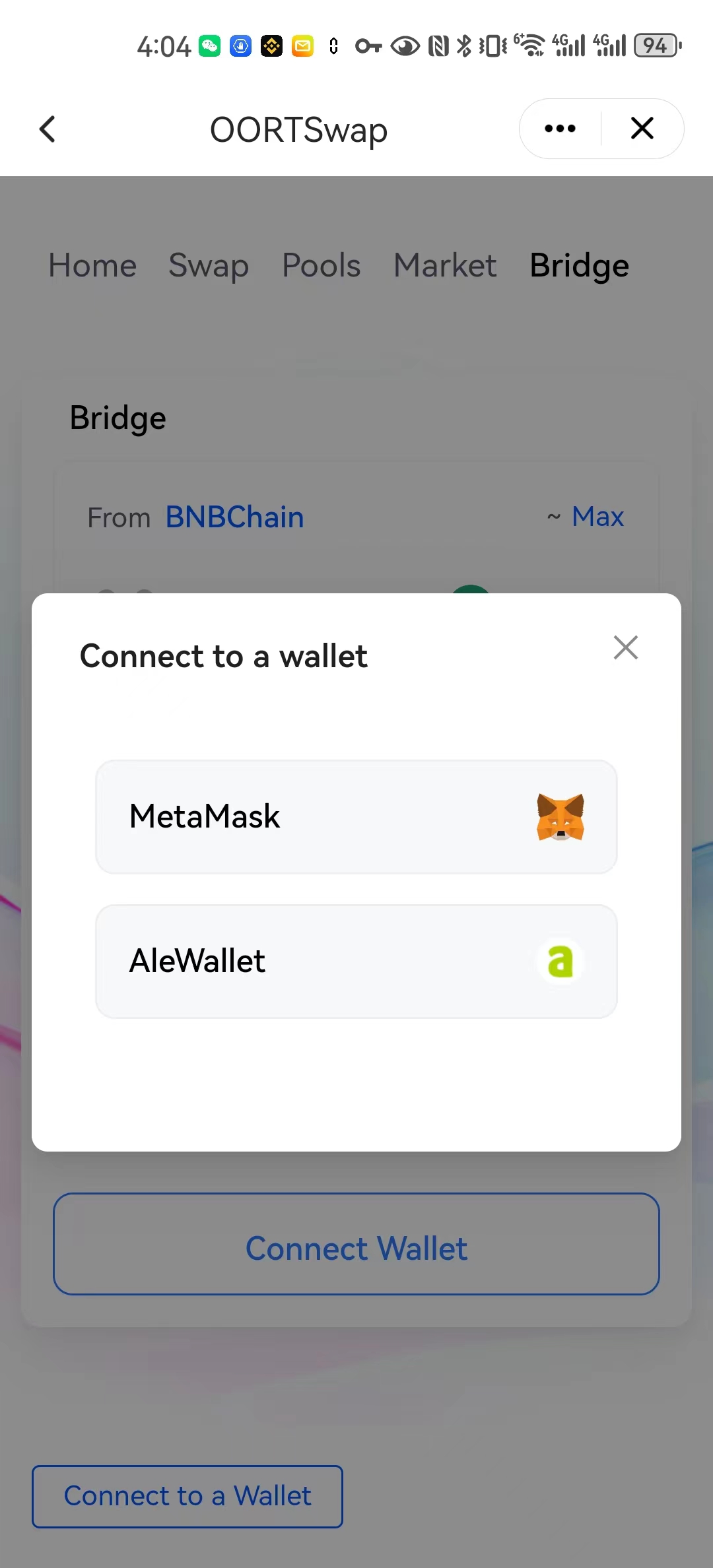Switch to the Home tab
The height and width of the screenshot is (1568, 713).
[x=92, y=266]
